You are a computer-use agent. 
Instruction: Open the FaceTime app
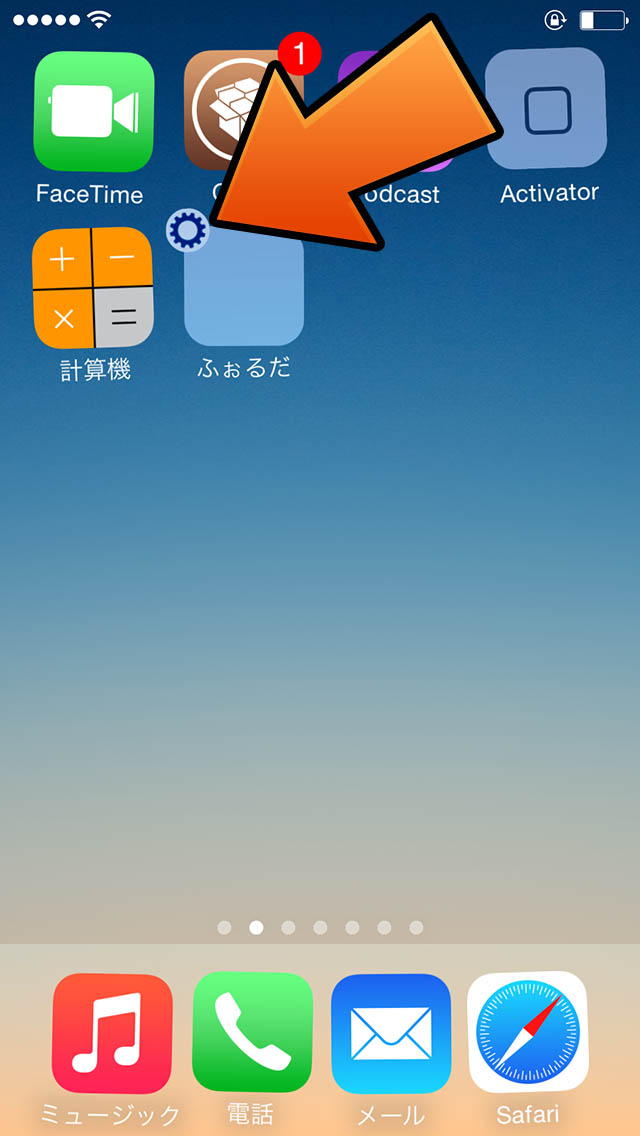(94, 112)
